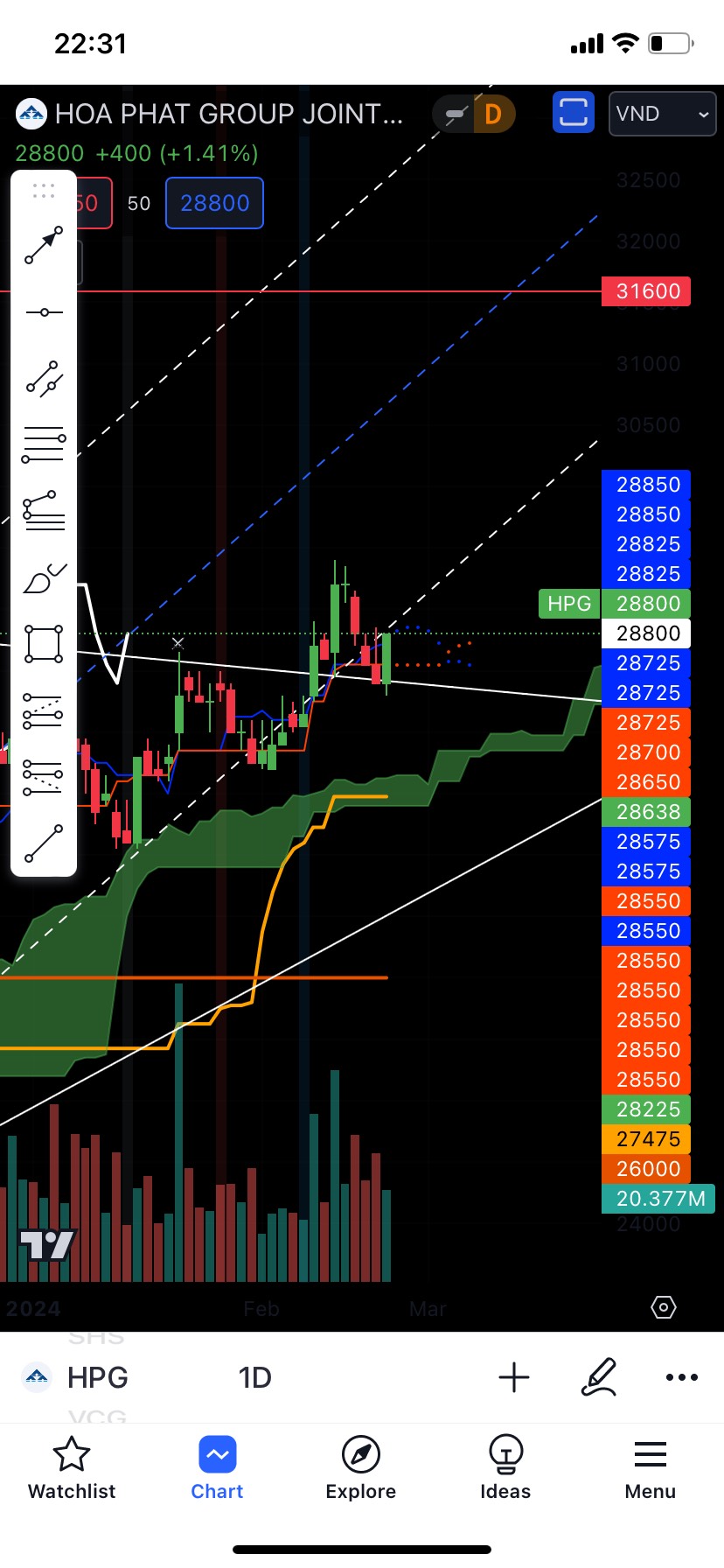Go to the Explore tab
The width and height of the screenshot is (724, 1568).
coord(360,1468)
